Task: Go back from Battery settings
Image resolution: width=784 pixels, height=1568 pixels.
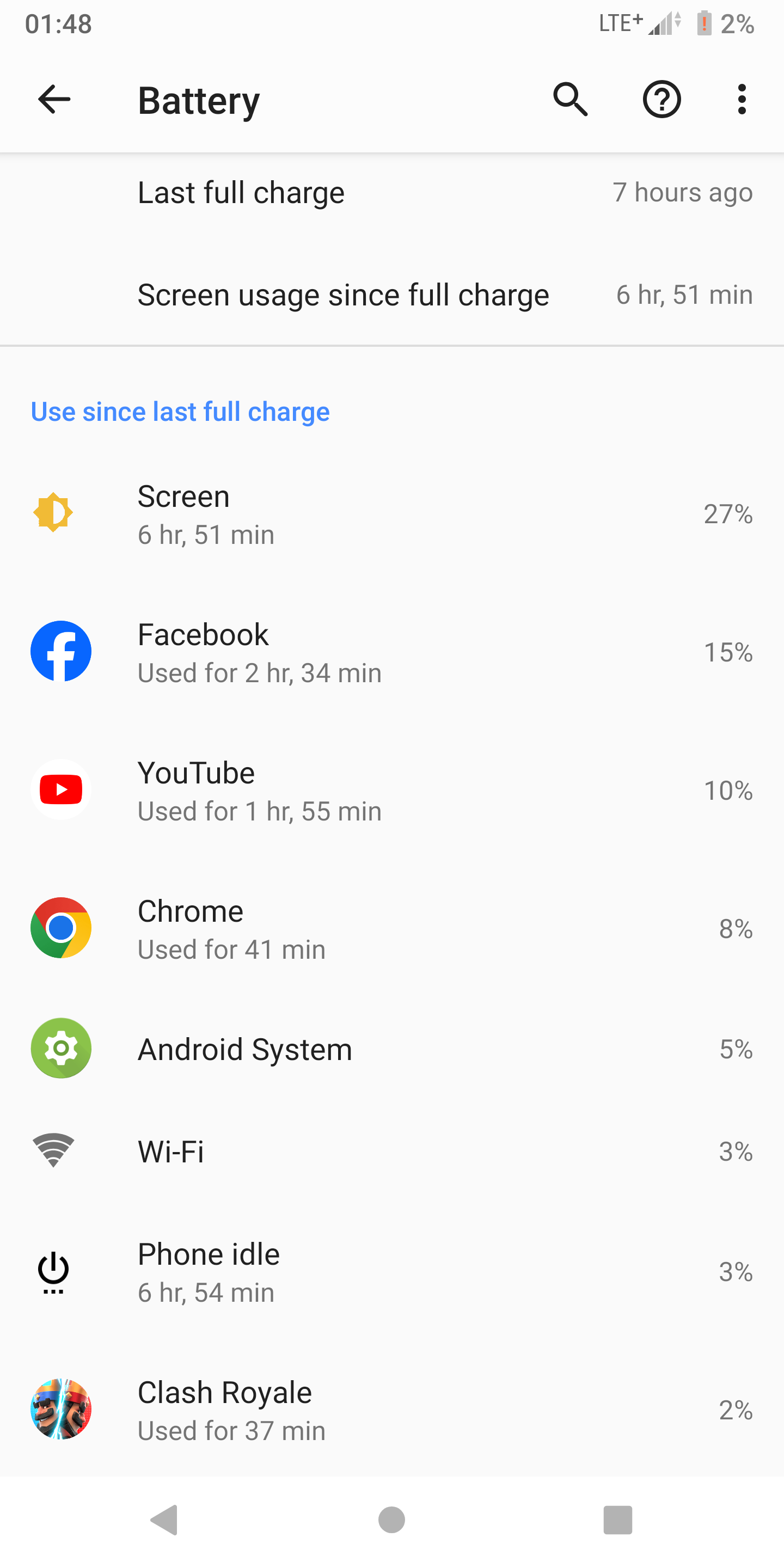Action: click(x=54, y=100)
